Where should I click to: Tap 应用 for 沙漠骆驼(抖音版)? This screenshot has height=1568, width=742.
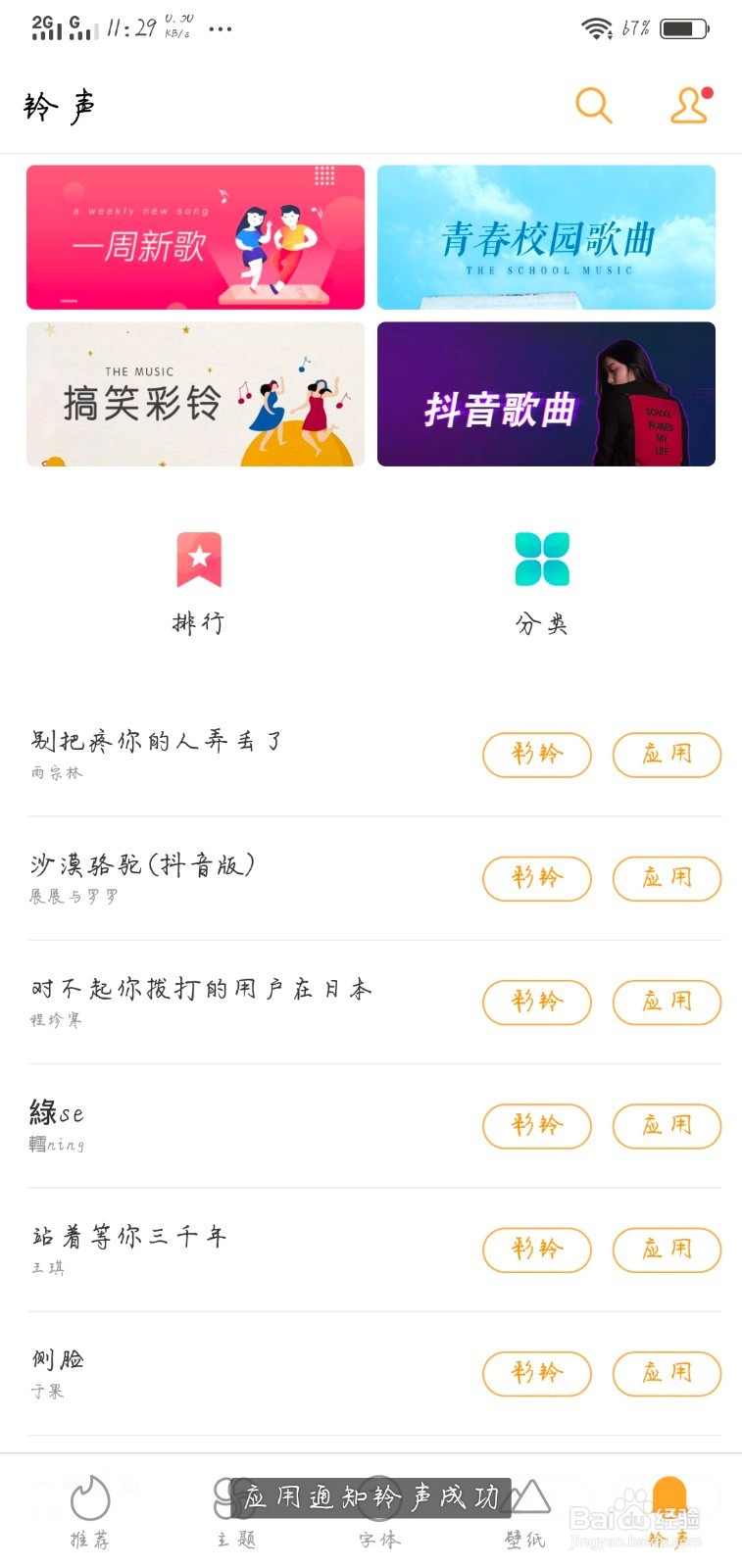(667, 878)
